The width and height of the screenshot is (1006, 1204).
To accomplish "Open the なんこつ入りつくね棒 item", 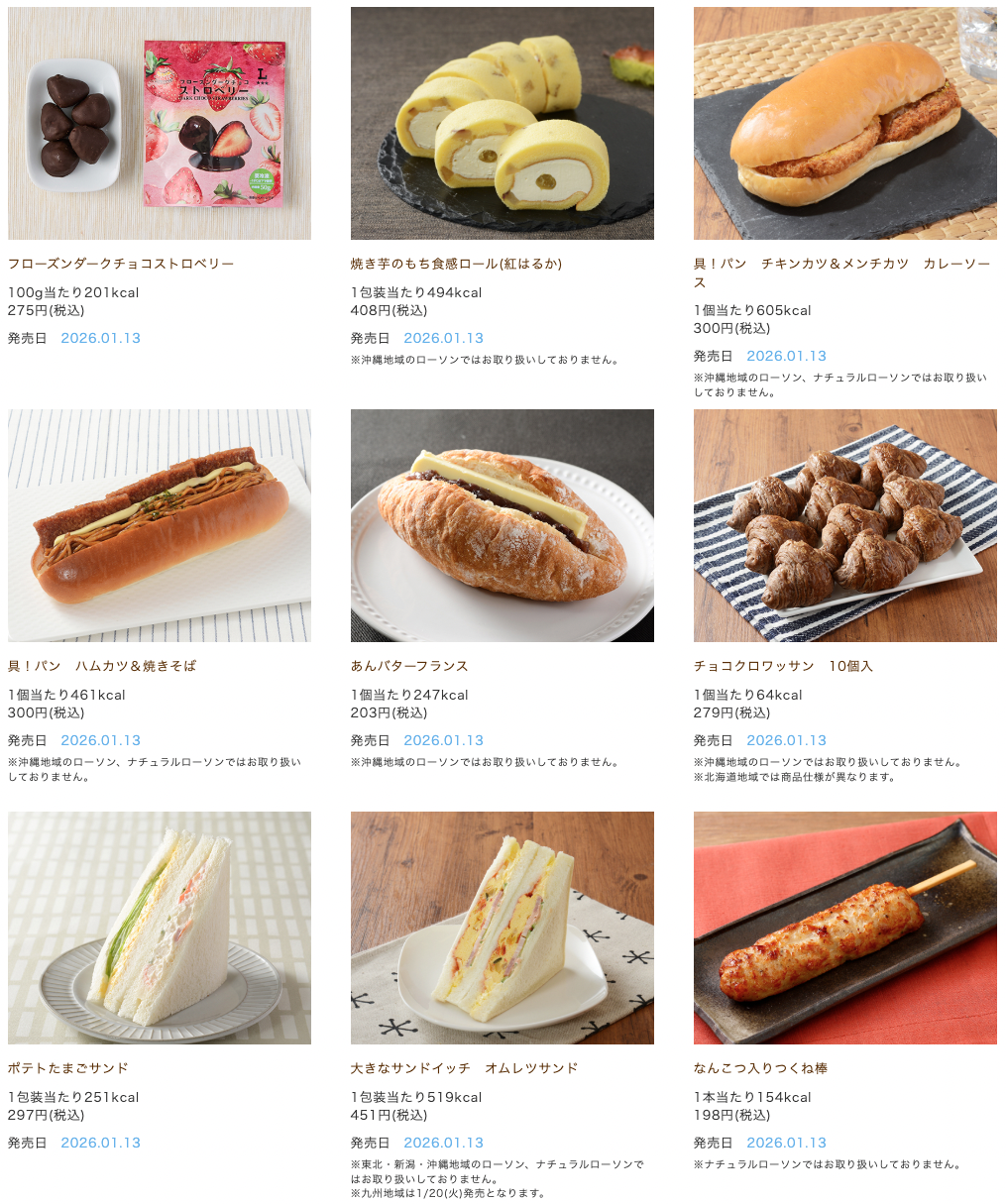I will point(760,1068).
